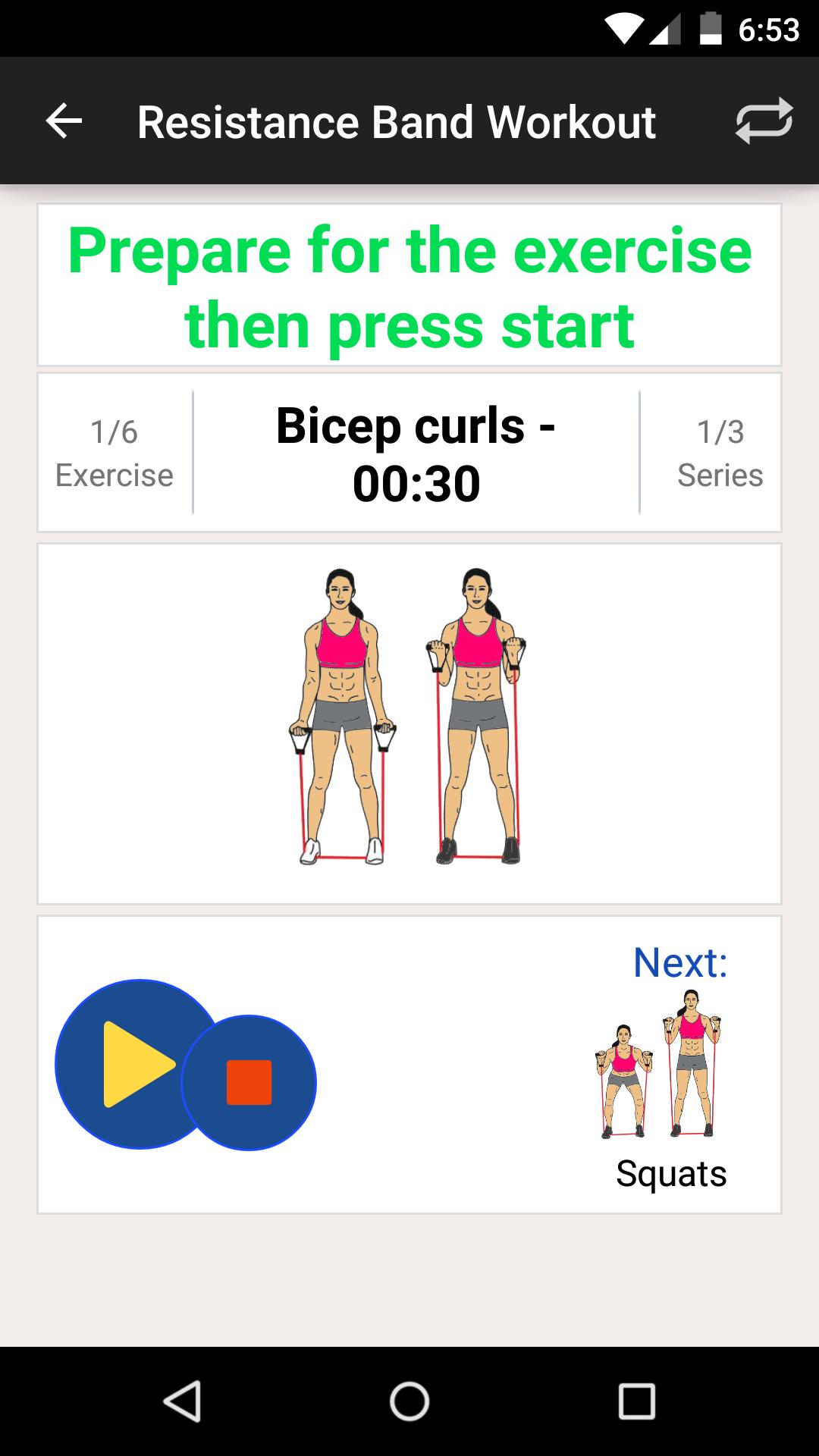
Task: Select the 1/3 Series counter
Action: point(720,451)
